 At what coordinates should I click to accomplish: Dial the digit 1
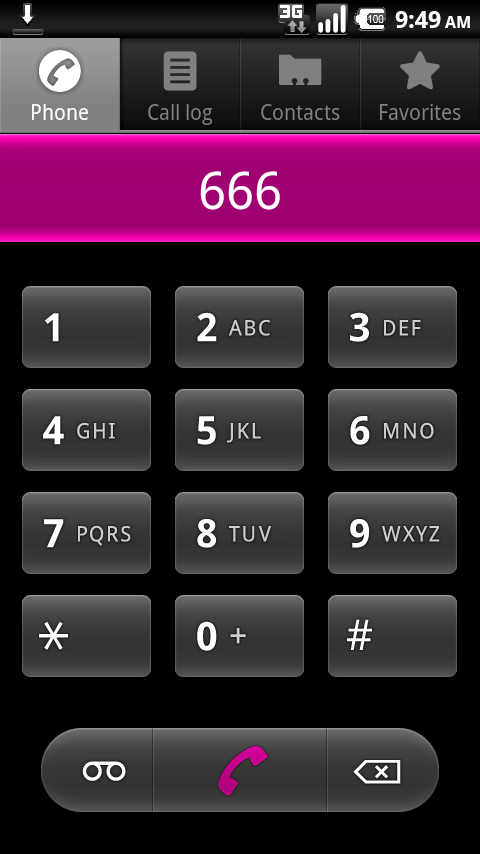pyautogui.click(x=86, y=327)
